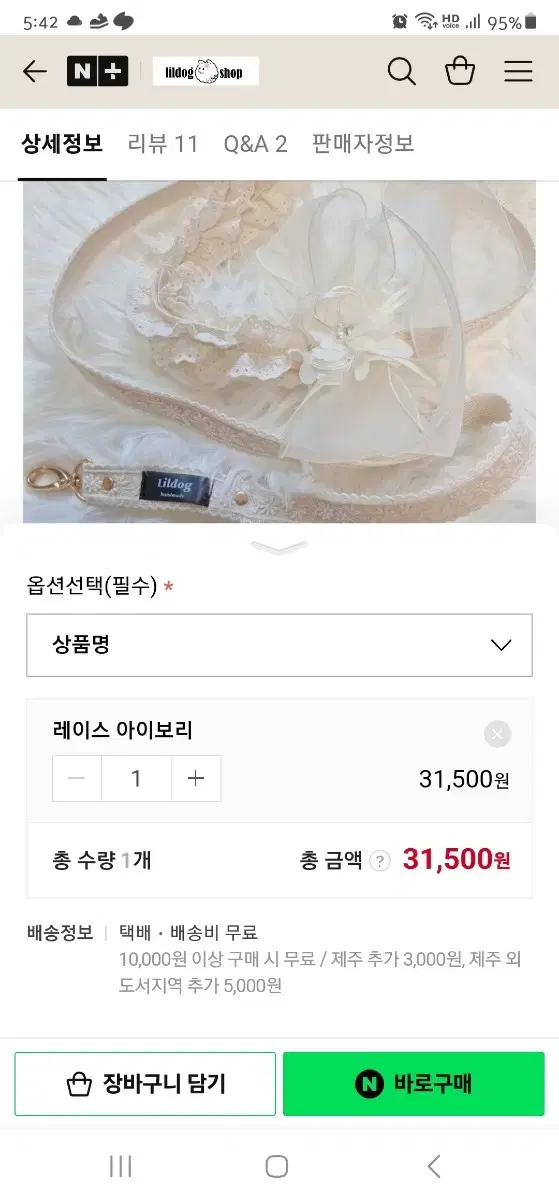Open the shopping basket icon
The width and height of the screenshot is (559, 1200).
[x=460, y=71]
